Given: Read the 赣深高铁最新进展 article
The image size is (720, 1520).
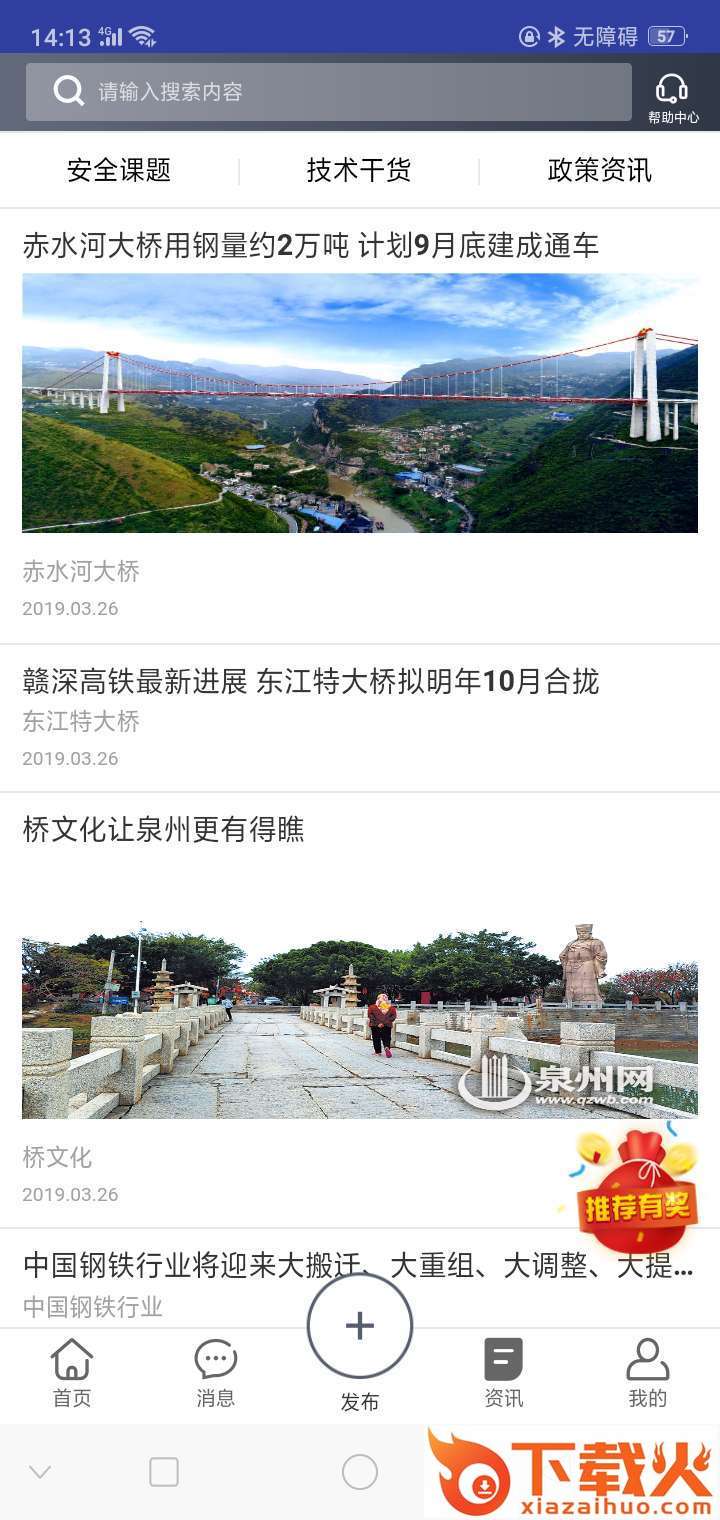Looking at the screenshot, I should tap(310, 682).
